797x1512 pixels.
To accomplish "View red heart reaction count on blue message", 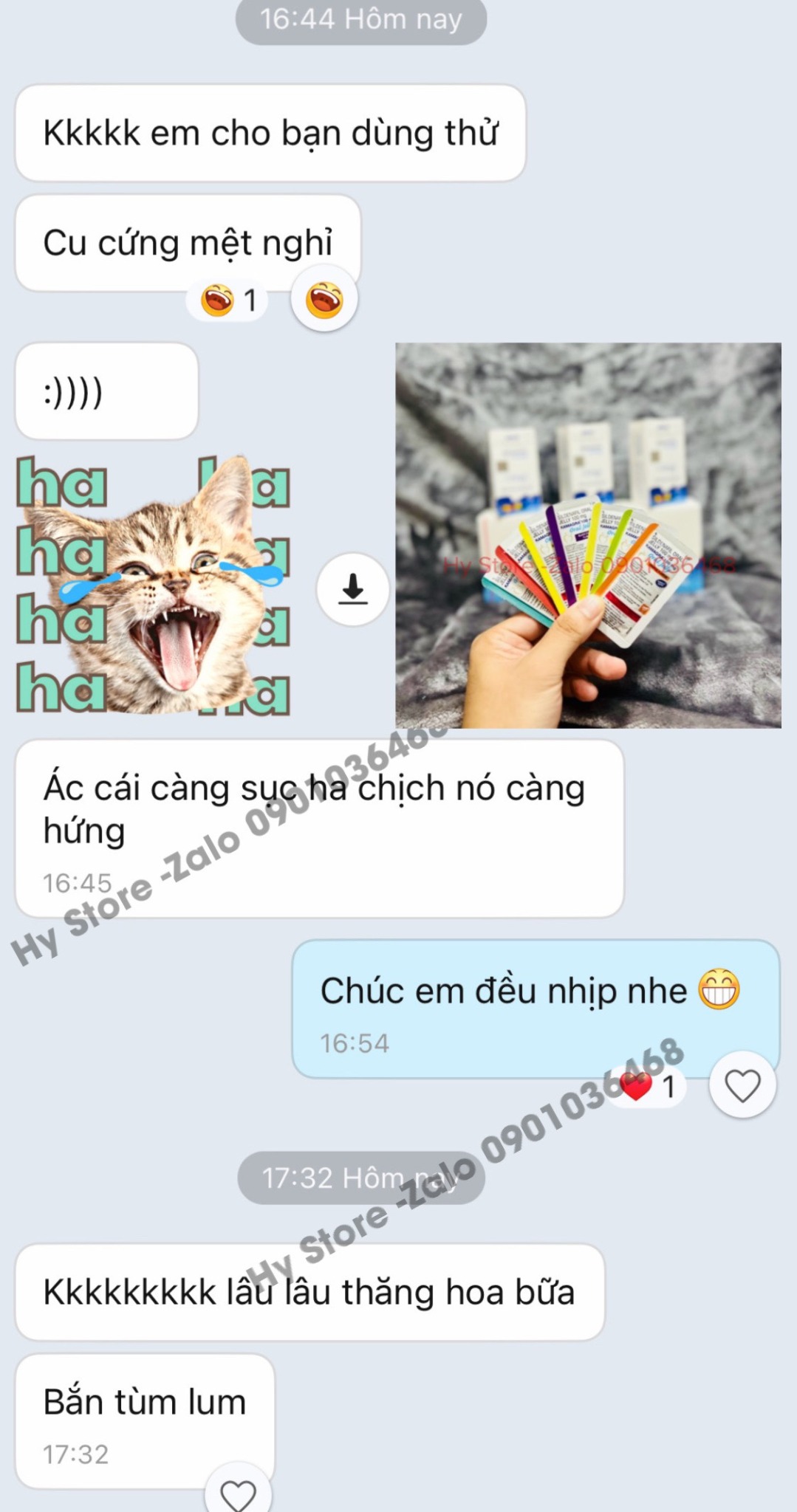I will click(x=649, y=1086).
